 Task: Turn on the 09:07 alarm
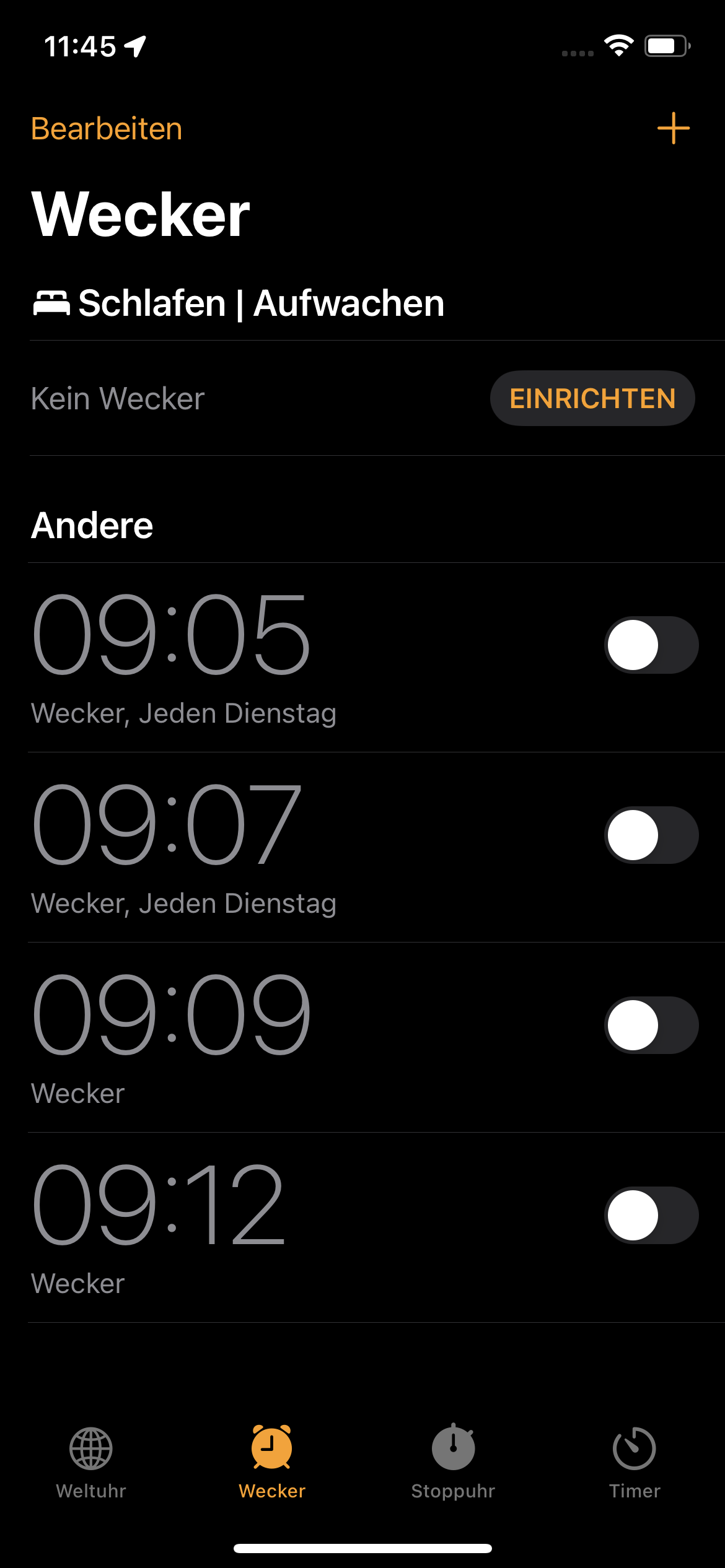coord(651,835)
